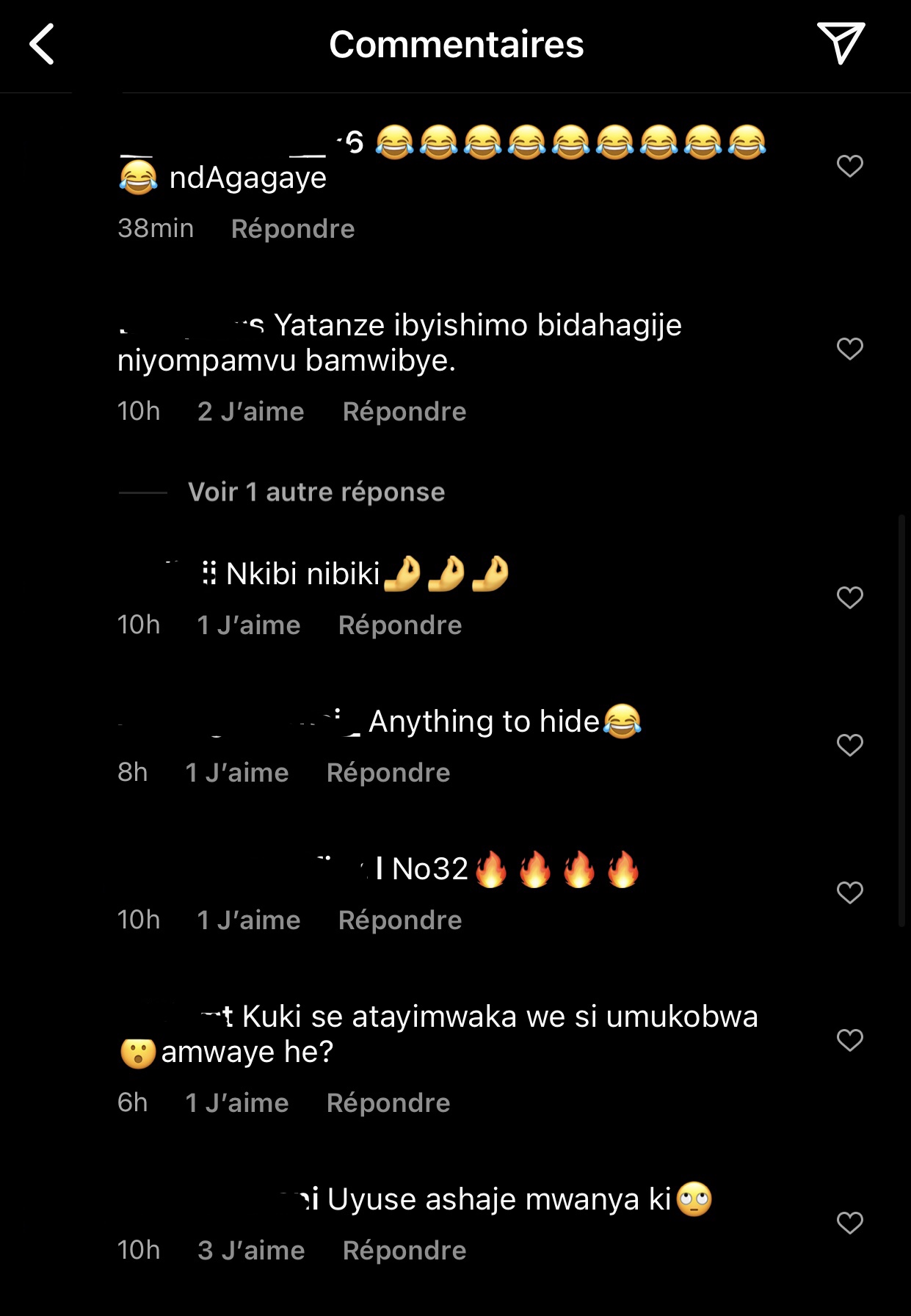Viewport: 911px width, 1316px height.
Task: Reply to the 'Anything to hide' comment
Action: pyautogui.click(x=388, y=773)
